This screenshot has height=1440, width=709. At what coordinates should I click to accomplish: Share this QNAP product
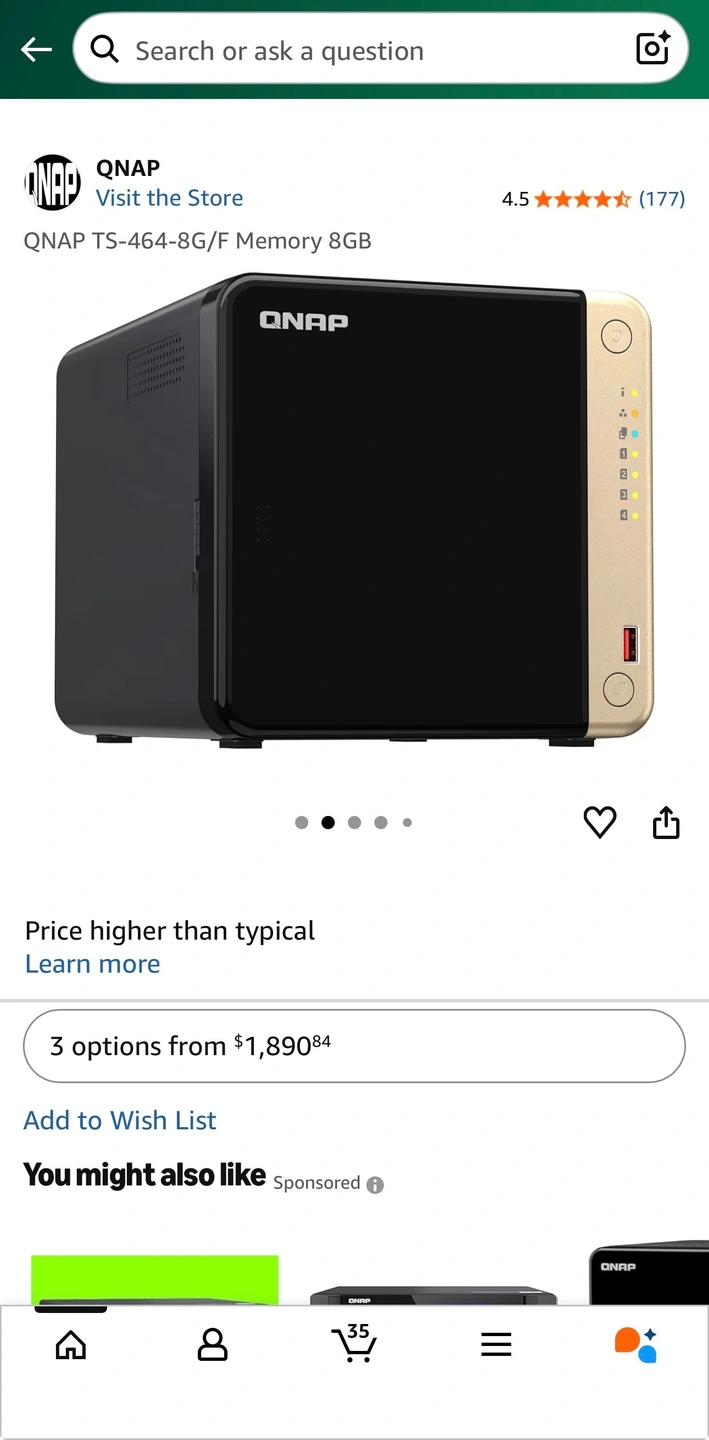[666, 823]
